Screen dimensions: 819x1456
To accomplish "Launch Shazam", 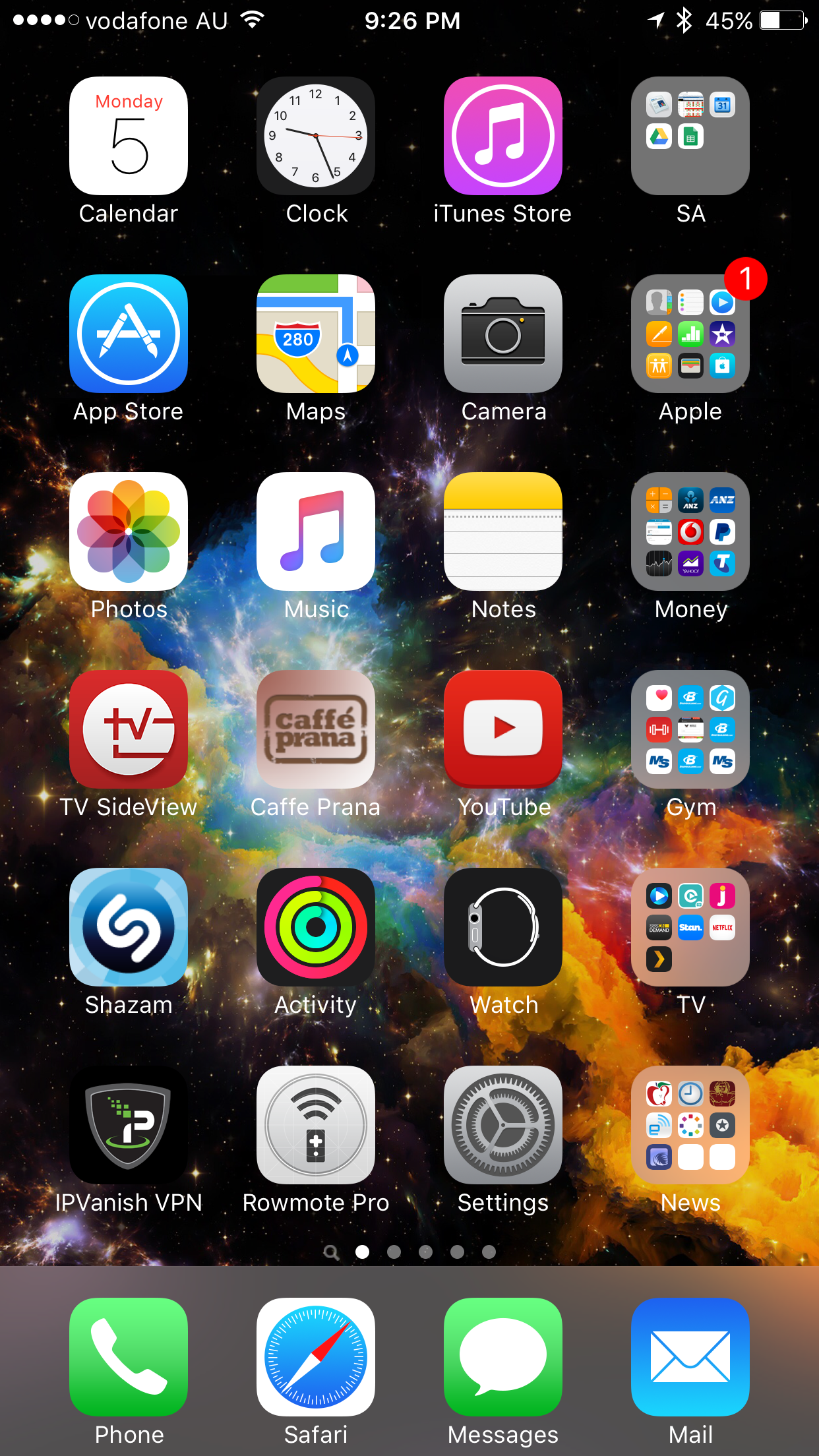I will 129,927.
